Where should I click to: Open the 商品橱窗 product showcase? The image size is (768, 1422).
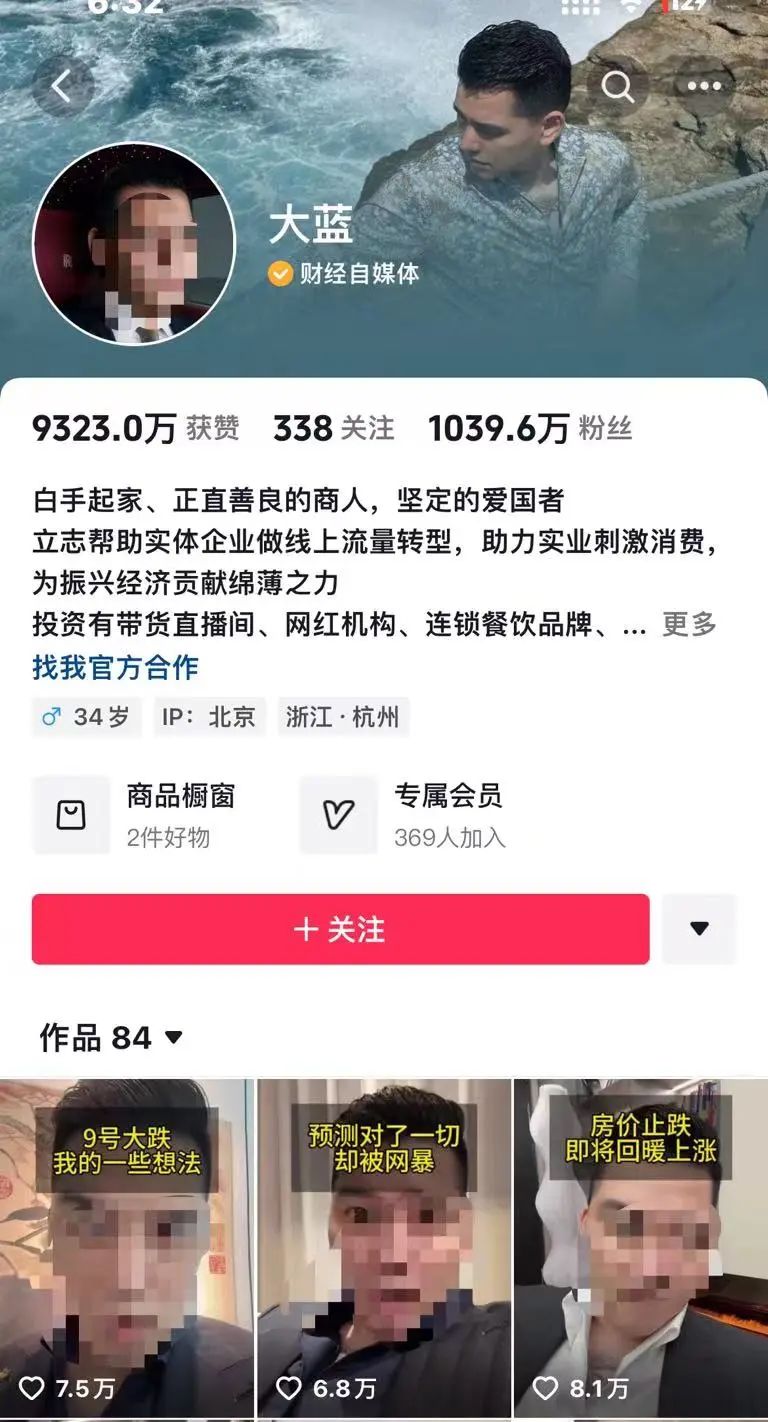135,815
